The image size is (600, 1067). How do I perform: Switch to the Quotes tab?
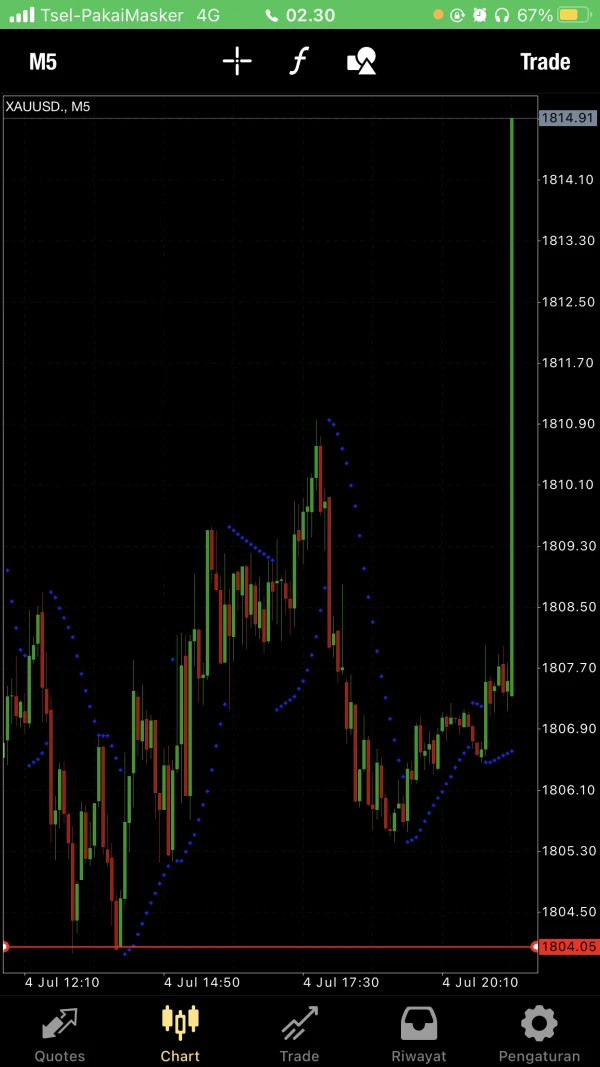point(60,1033)
